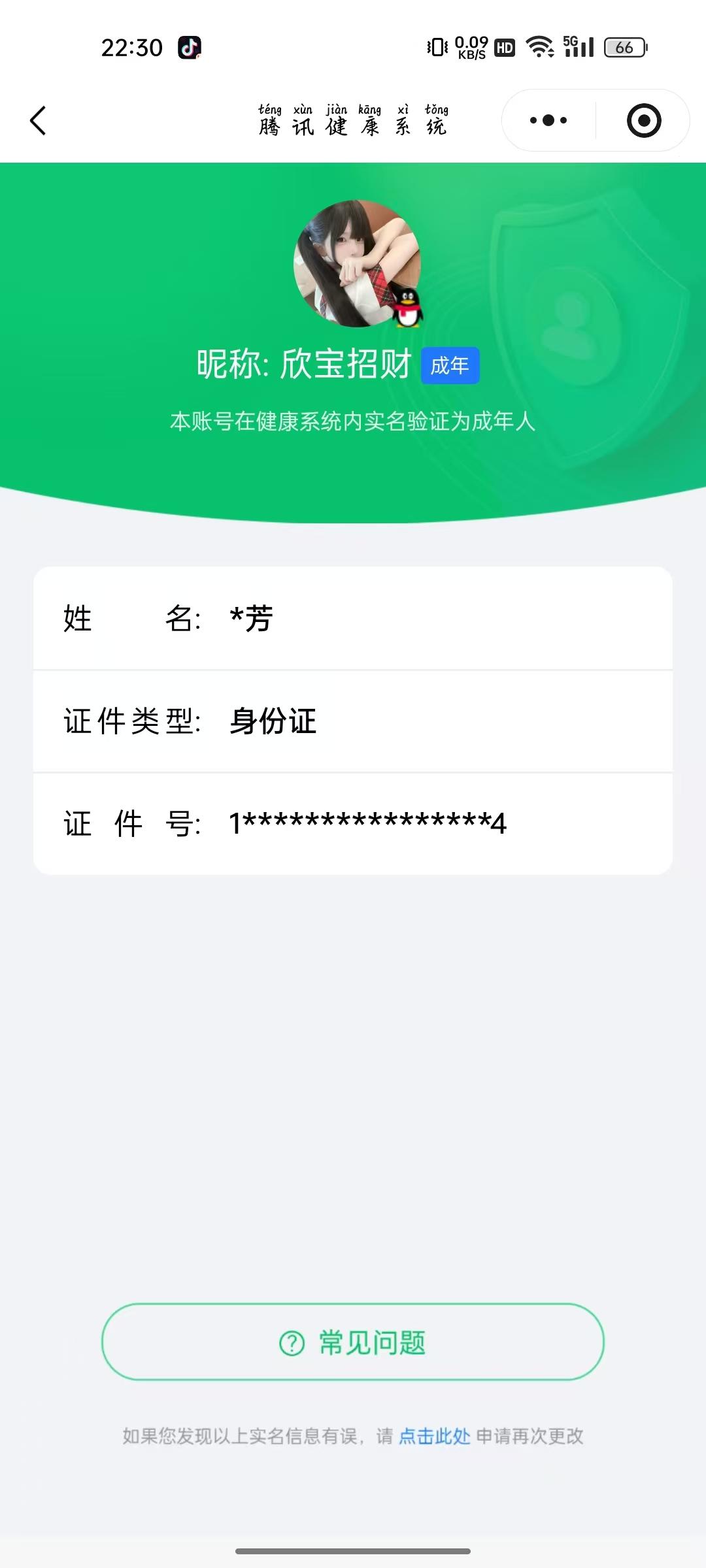The width and height of the screenshot is (706, 1568).
Task: Tap the 腾讯健康系统 title text
Action: point(353,124)
